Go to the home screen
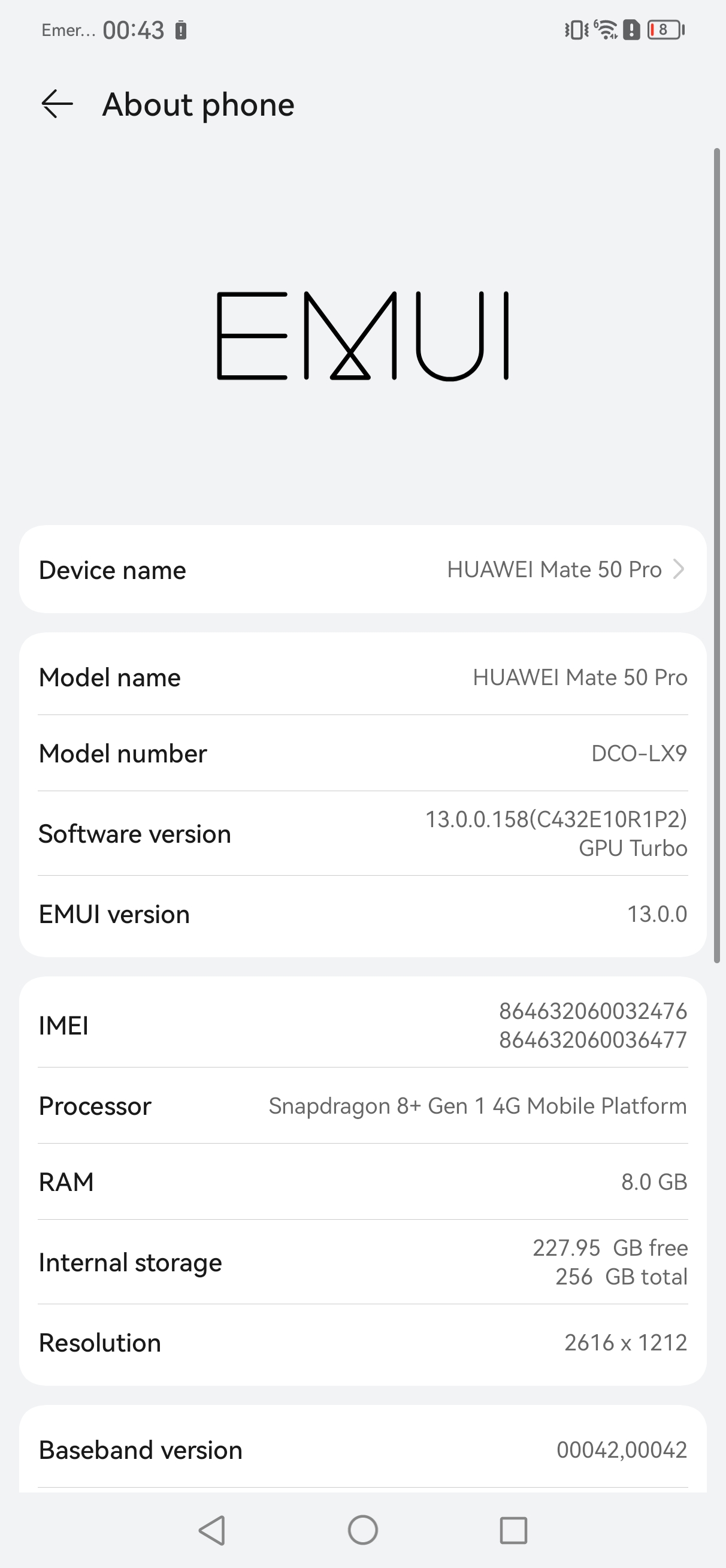 click(362, 1530)
